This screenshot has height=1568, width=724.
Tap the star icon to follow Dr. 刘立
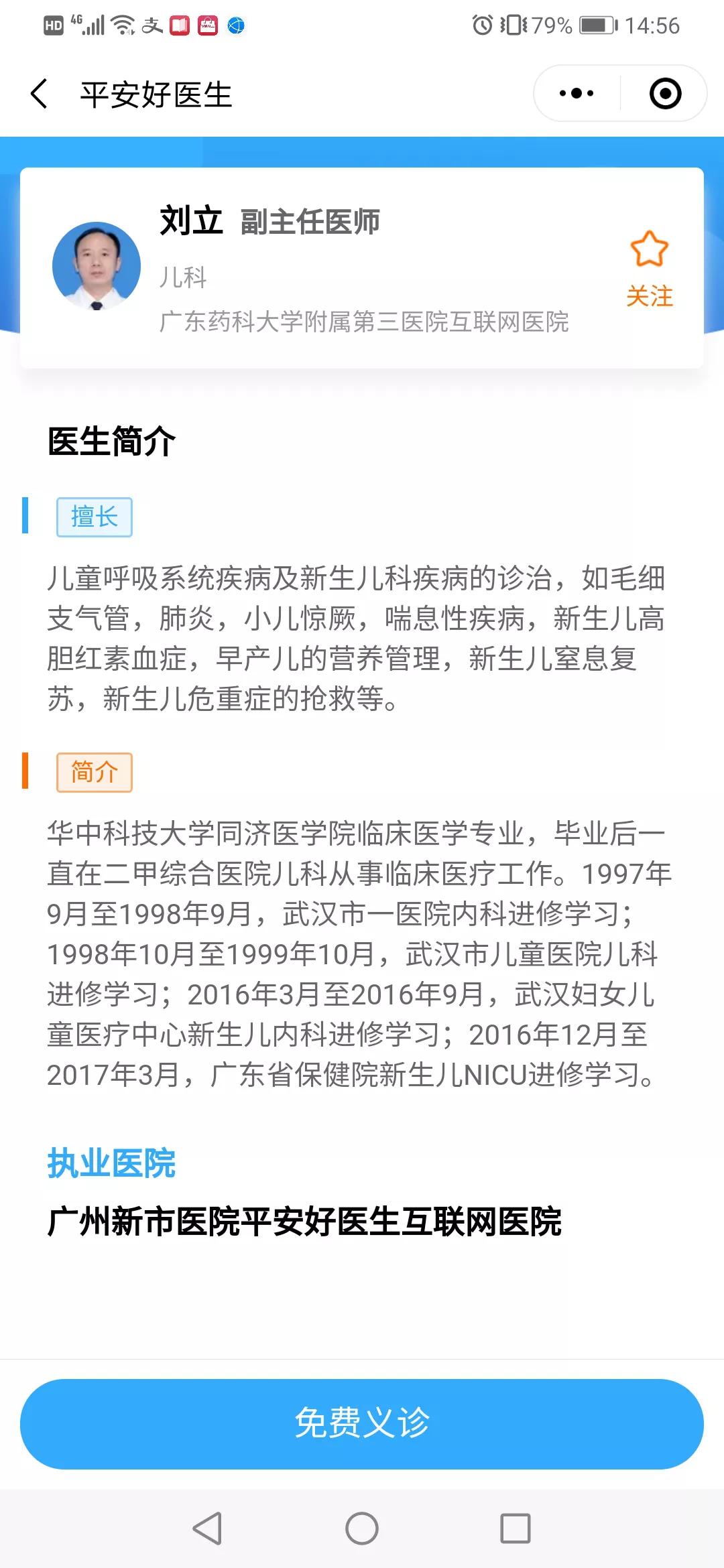click(648, 249)
